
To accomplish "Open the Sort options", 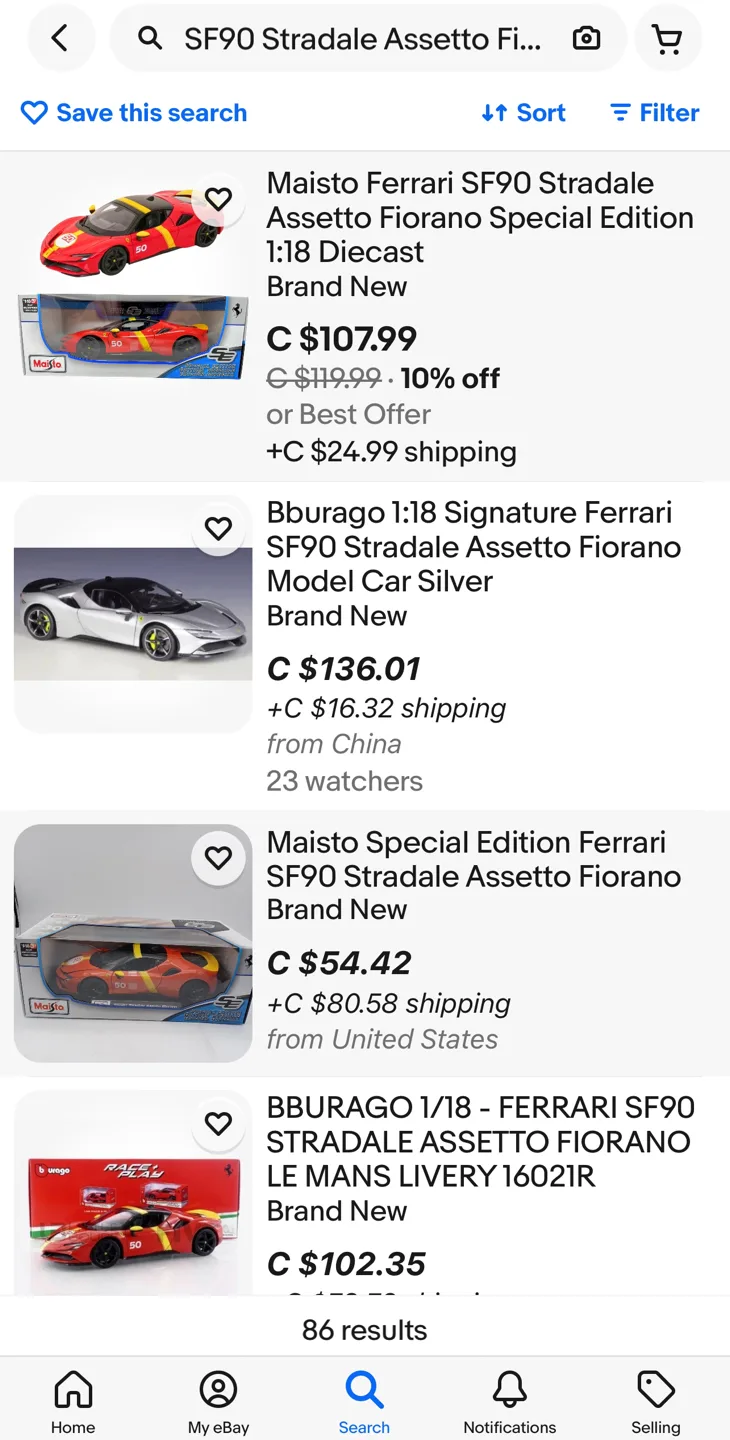I will click(x=523, y=112).
